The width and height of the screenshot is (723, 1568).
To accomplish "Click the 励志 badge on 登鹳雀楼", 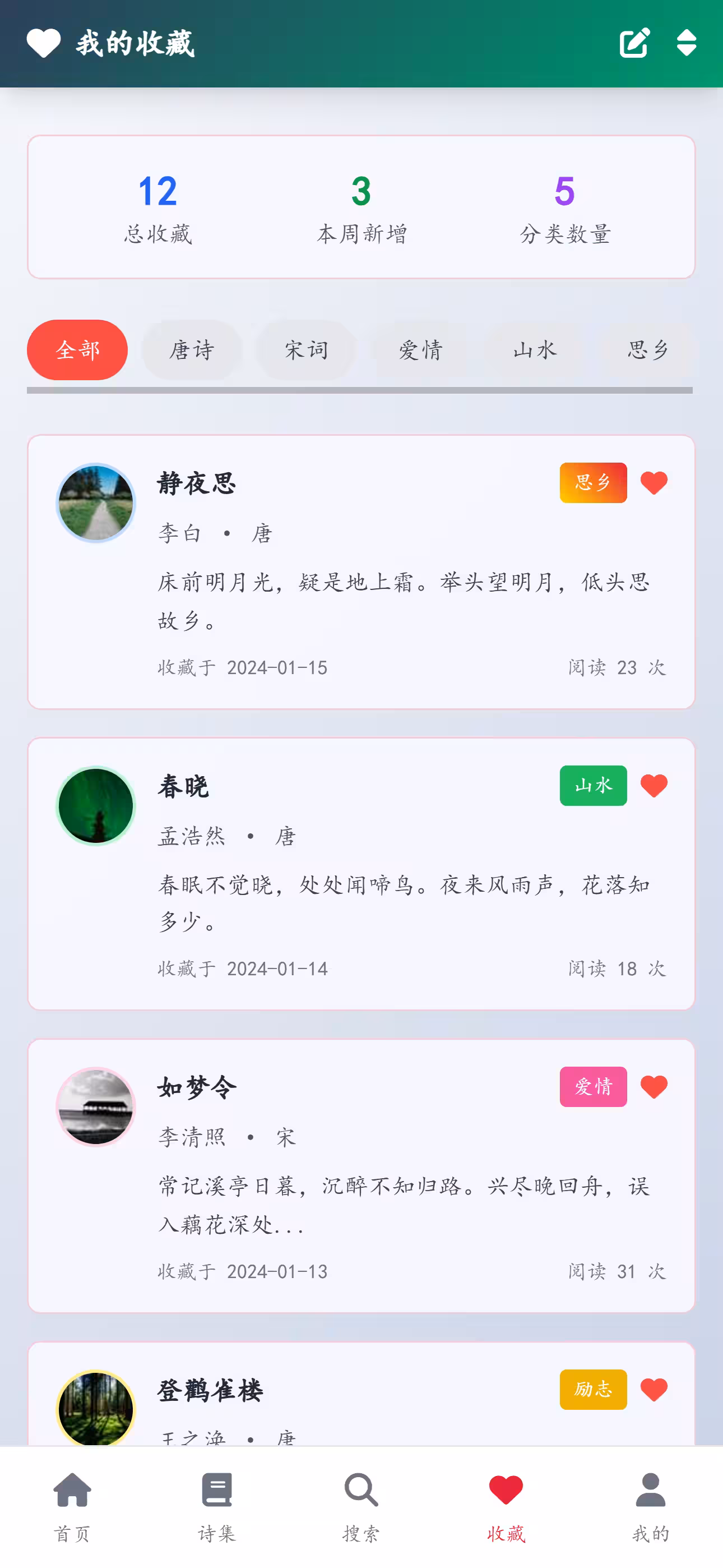I will [593, 1390].
